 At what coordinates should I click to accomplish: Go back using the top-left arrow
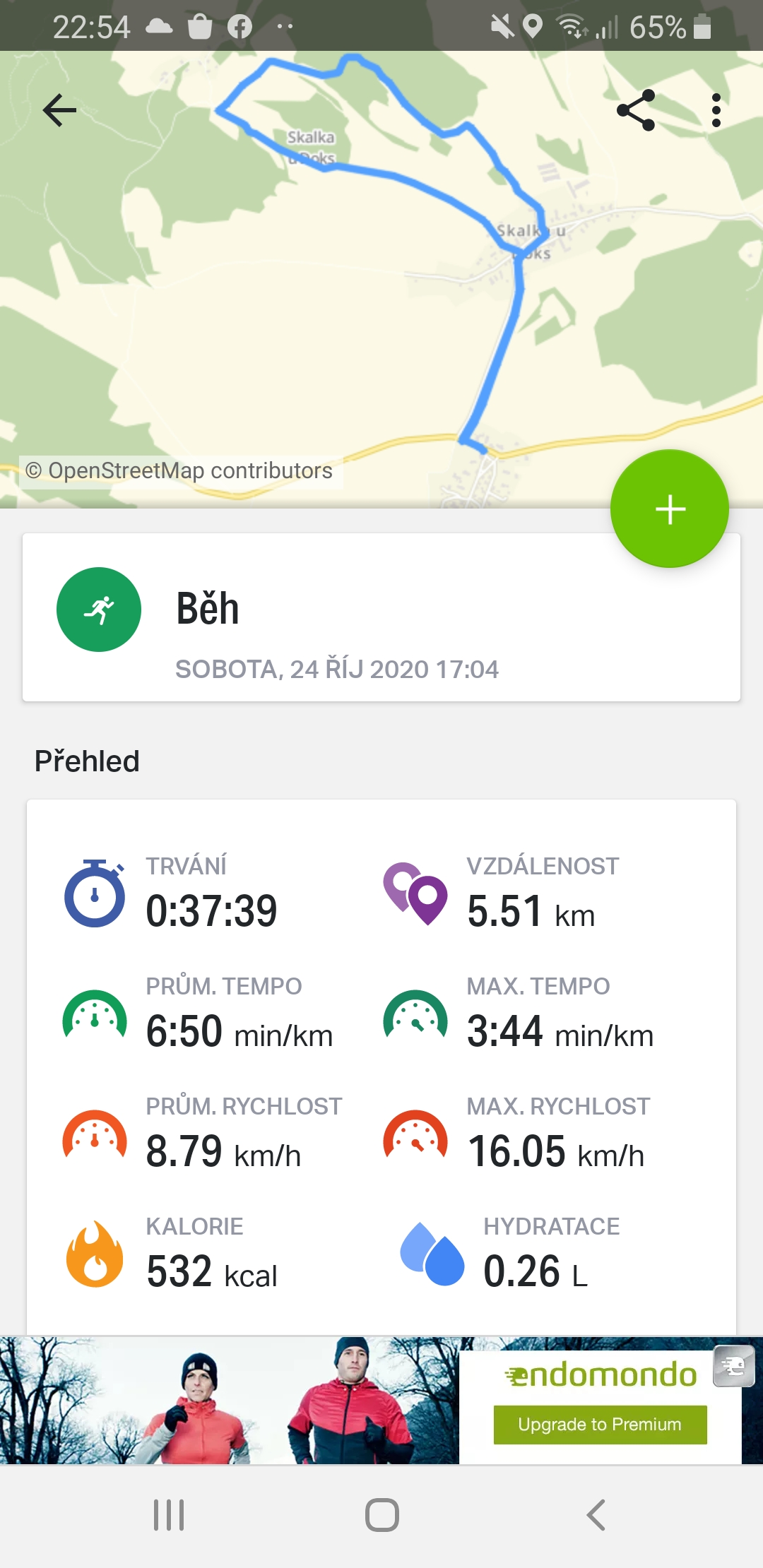59,110
